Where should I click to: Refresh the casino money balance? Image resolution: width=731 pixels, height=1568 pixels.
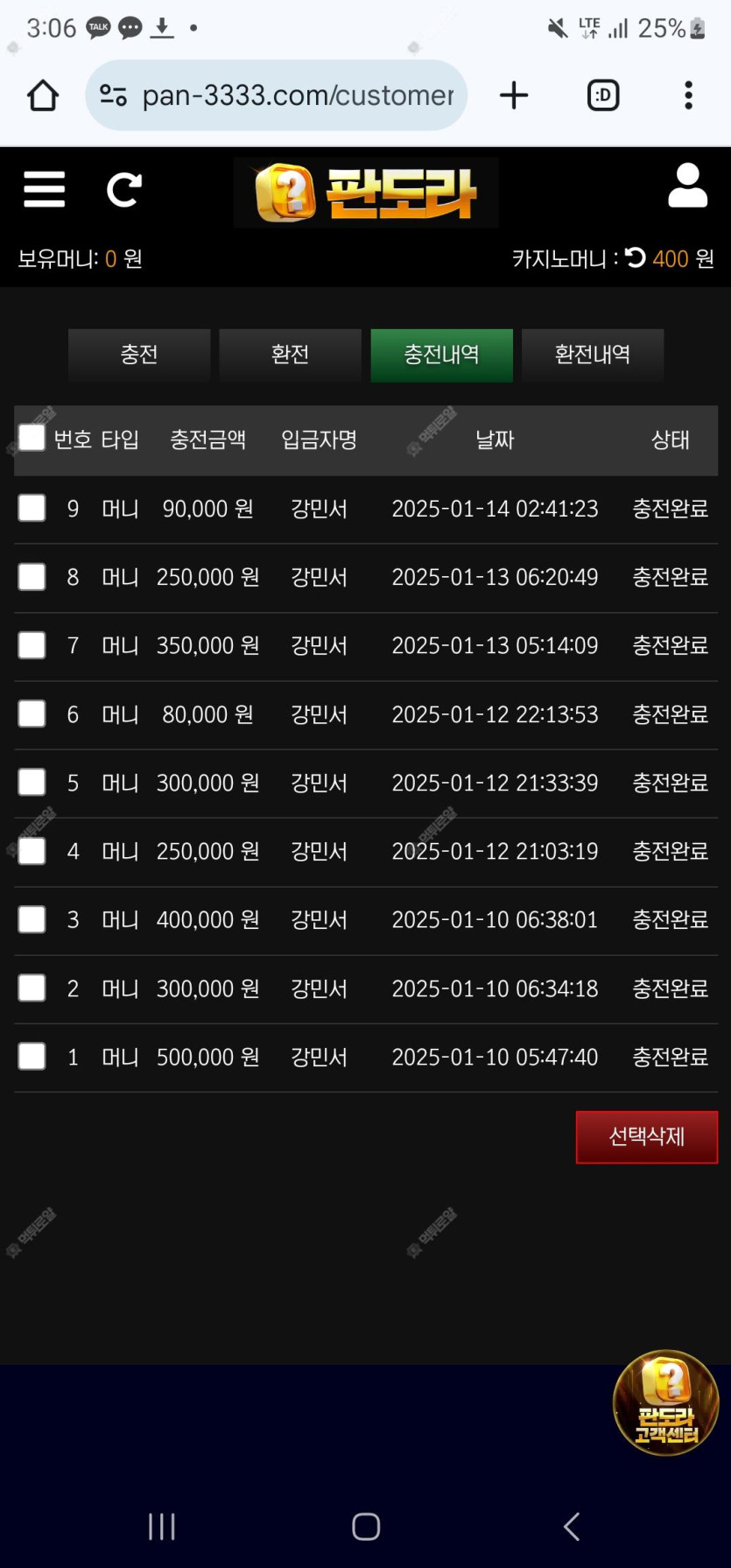(x=636, y=257)
